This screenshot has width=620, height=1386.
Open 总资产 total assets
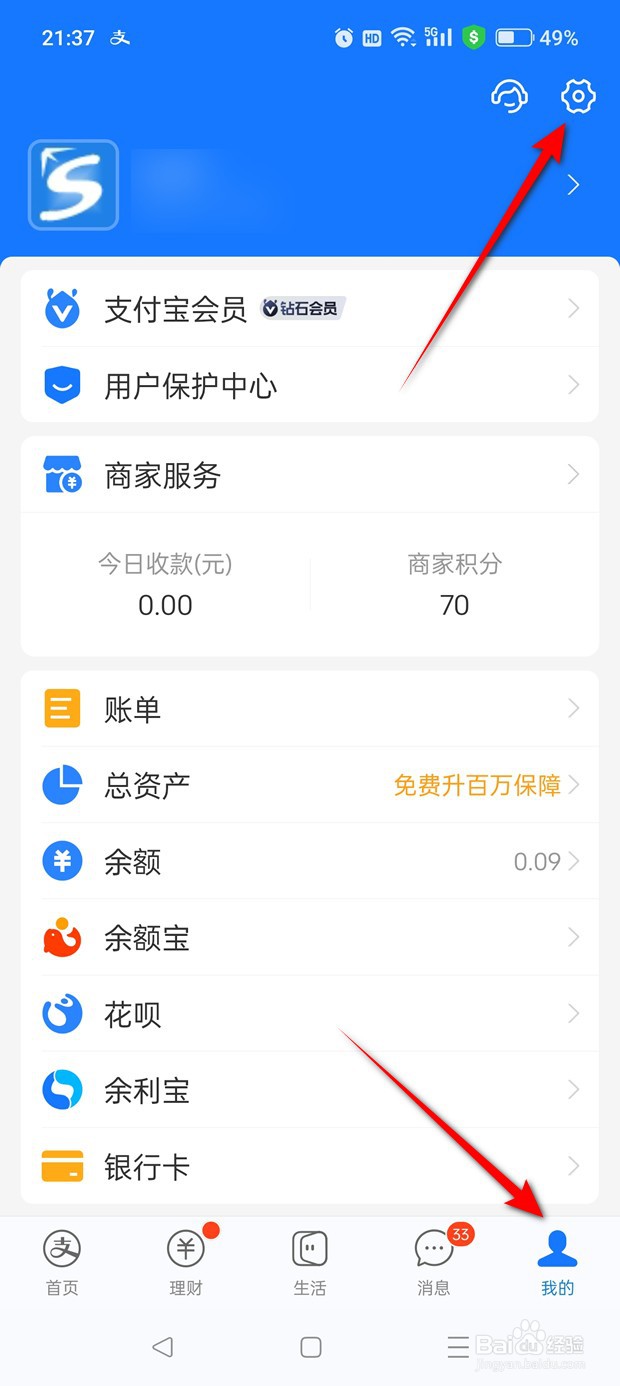click(310, 785)
